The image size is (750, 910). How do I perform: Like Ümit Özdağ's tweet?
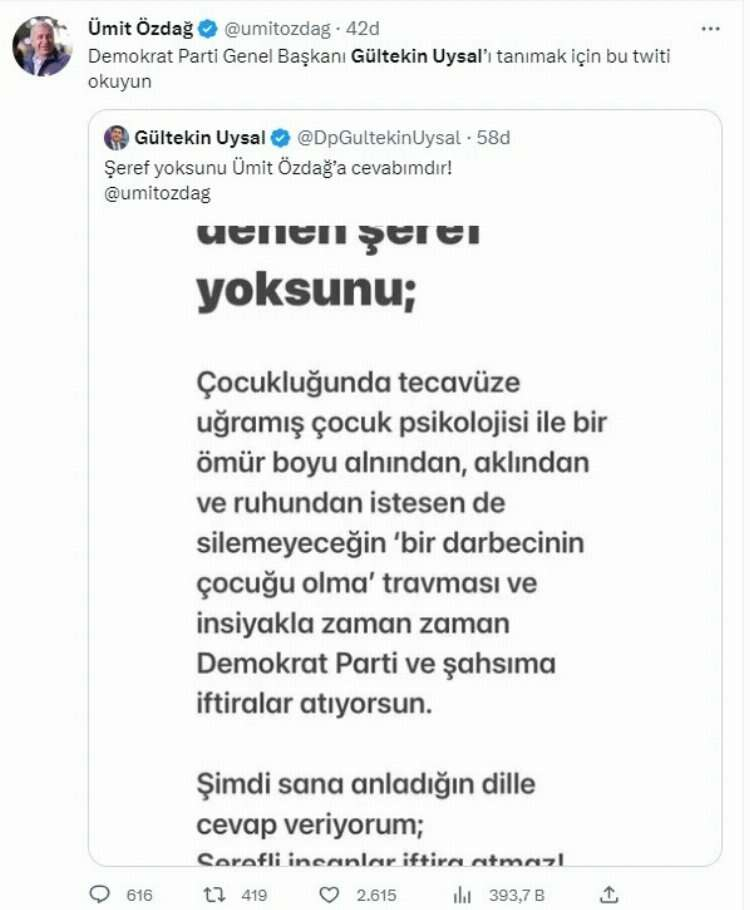pyautogui.click(x=339, y=894)
